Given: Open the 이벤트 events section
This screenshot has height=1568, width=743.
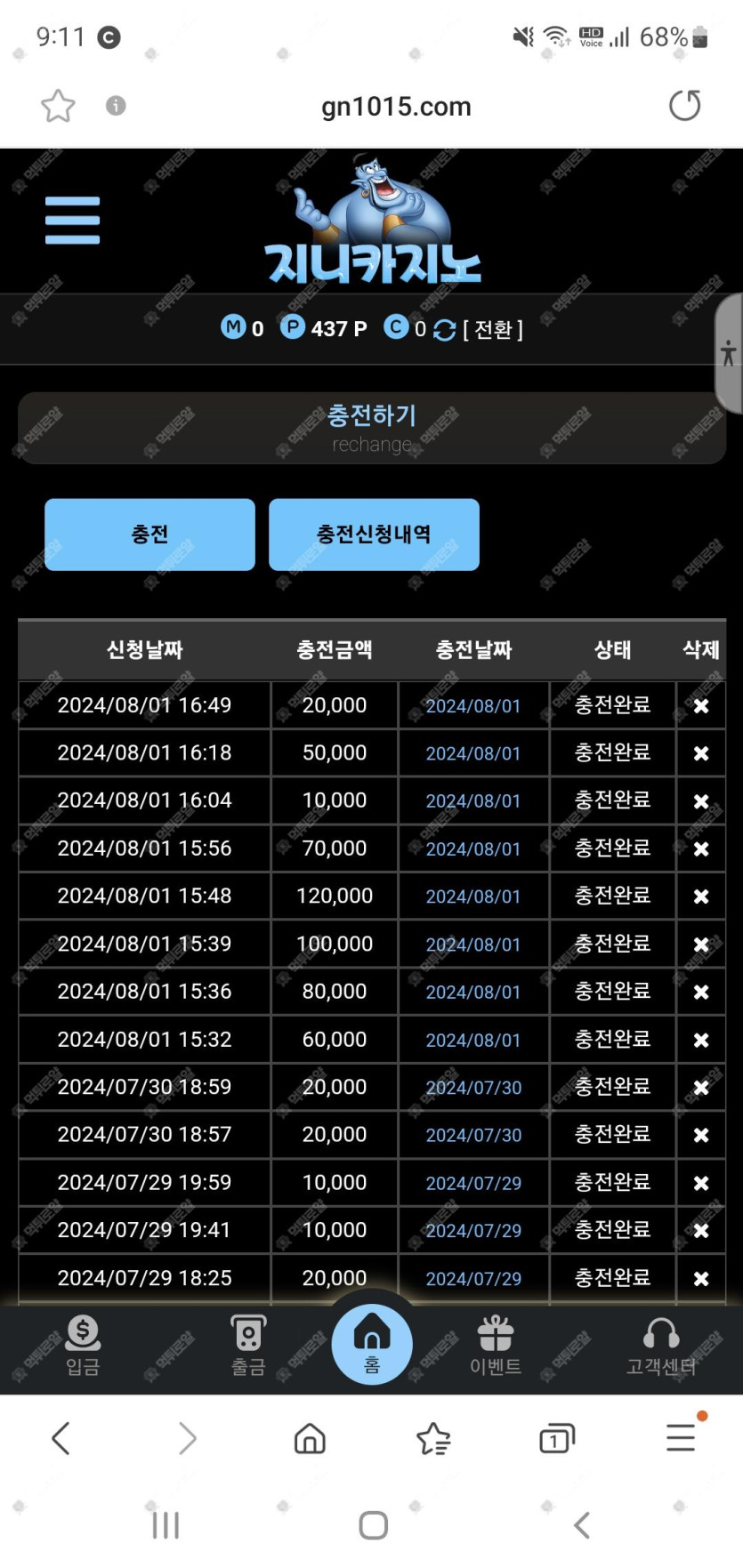Looking at the screenshot, I should [496, 1345].
